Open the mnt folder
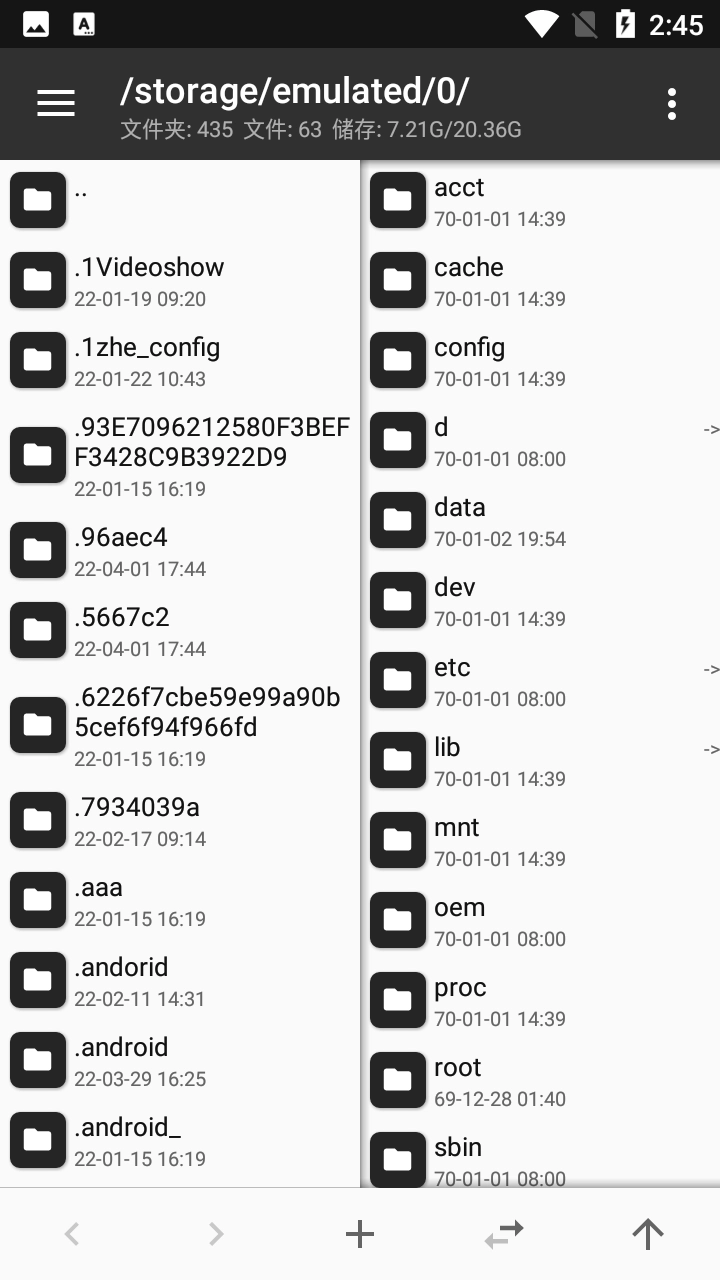The width and height of the screenshot is (720, 1280). point(541,840)
